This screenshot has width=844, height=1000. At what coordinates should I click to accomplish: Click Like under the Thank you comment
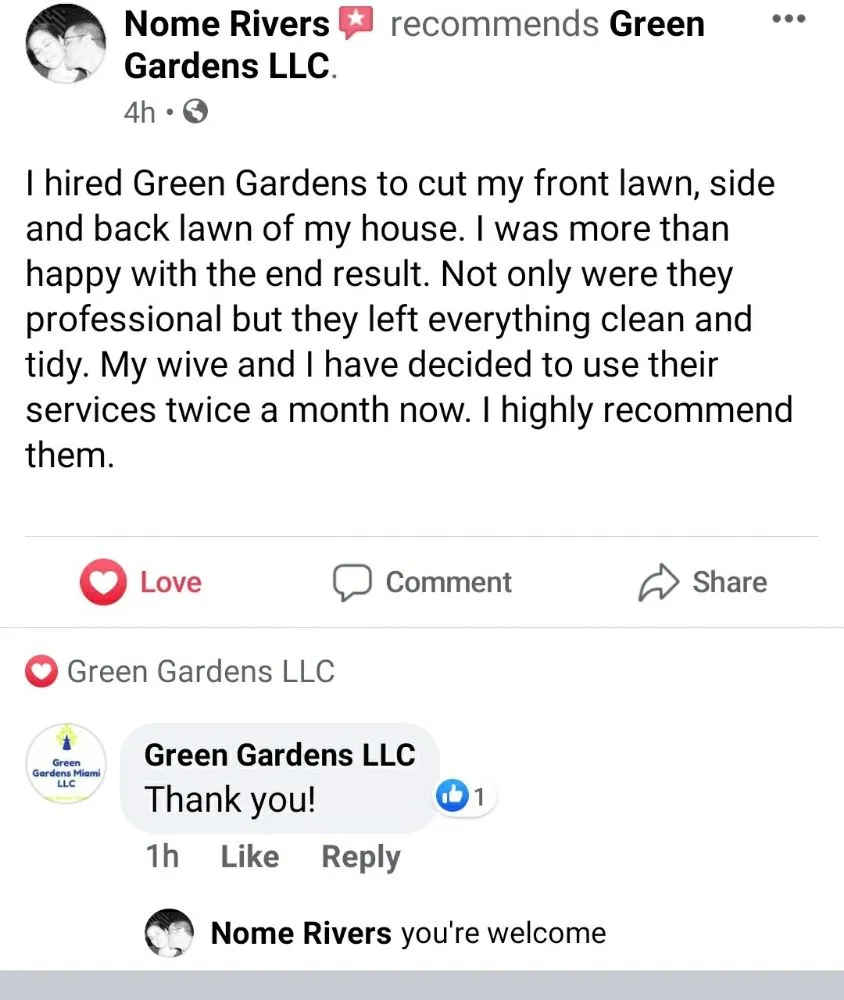pos(249,857)
